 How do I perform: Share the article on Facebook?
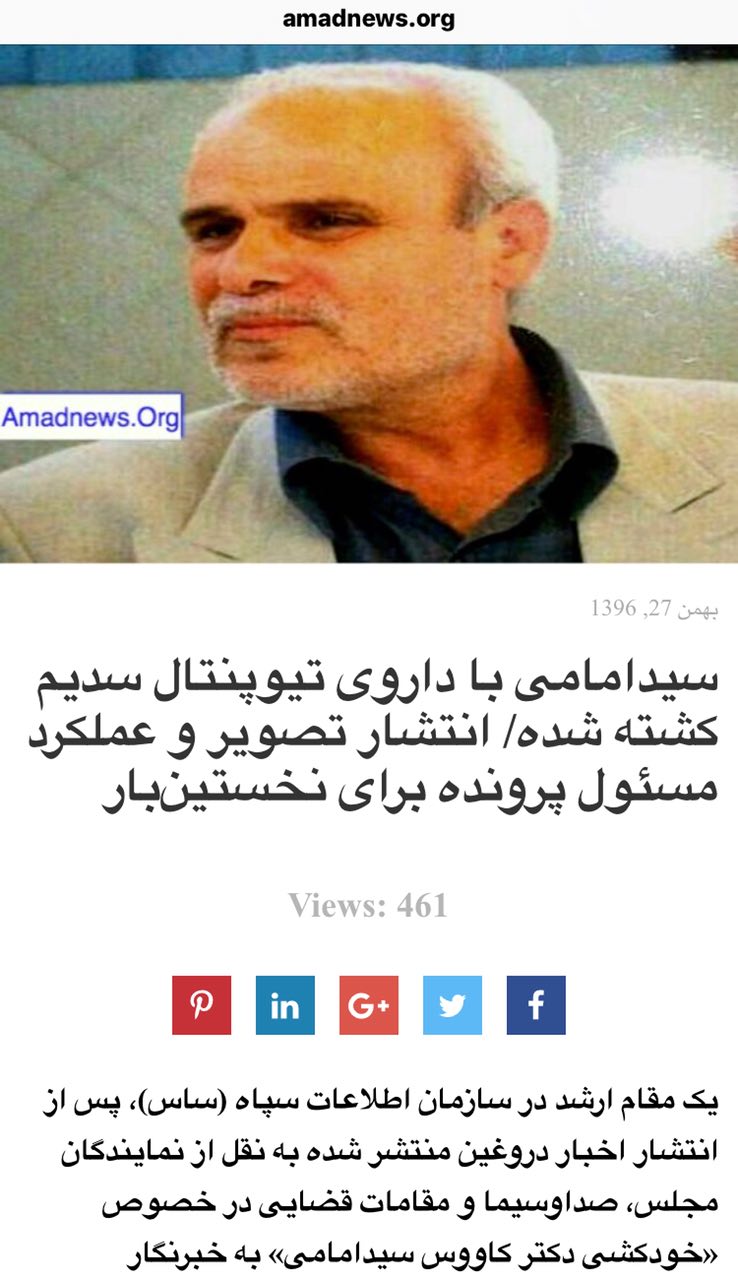point(536,1005)
